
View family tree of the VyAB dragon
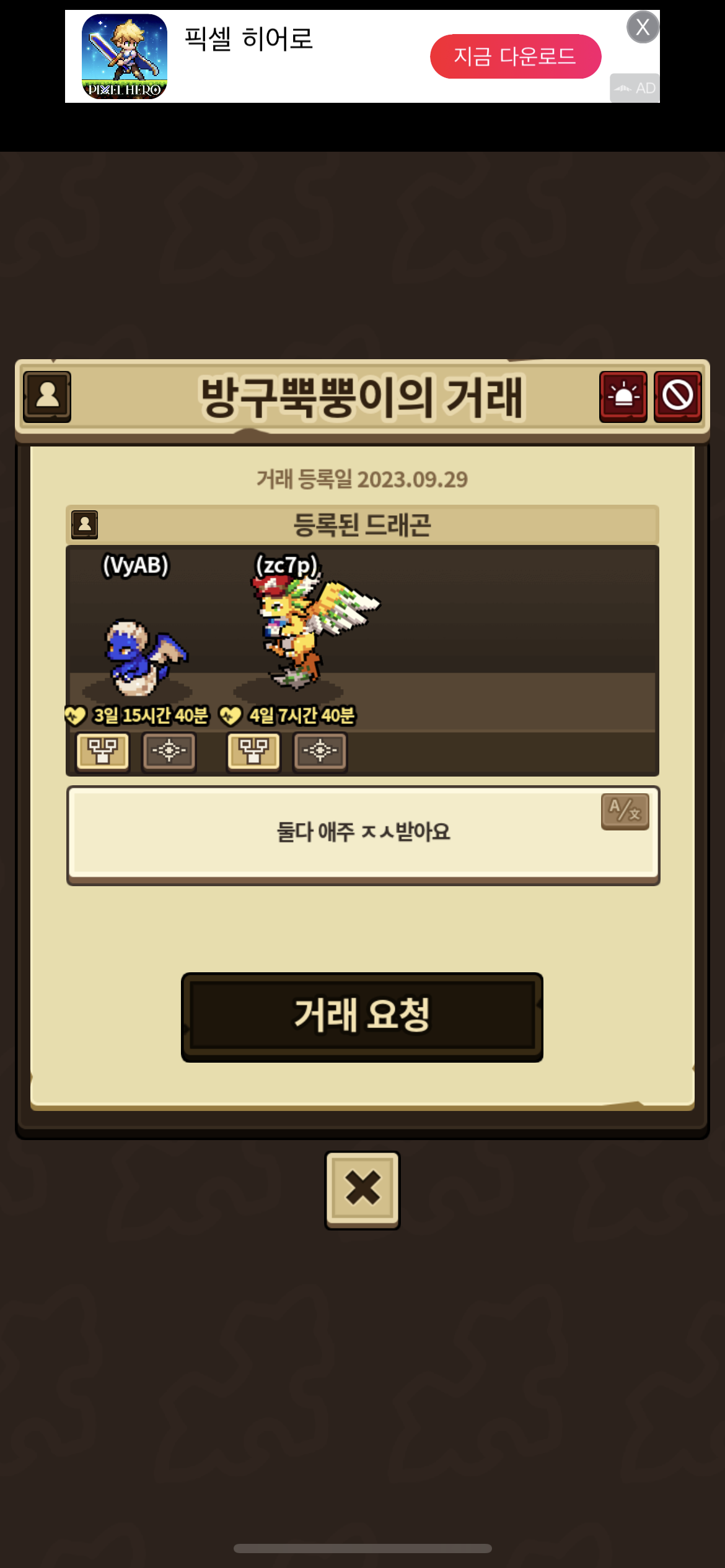pyautogui.click(x=103, y=752)
